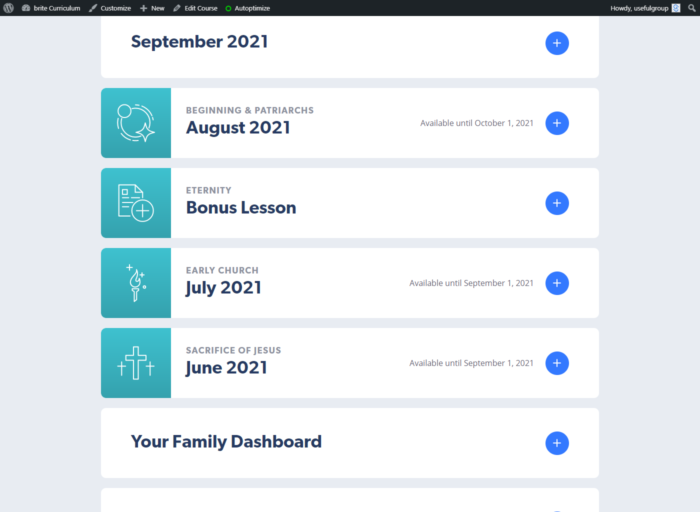Expand the September 2021 section

click(x=557, y=43)
